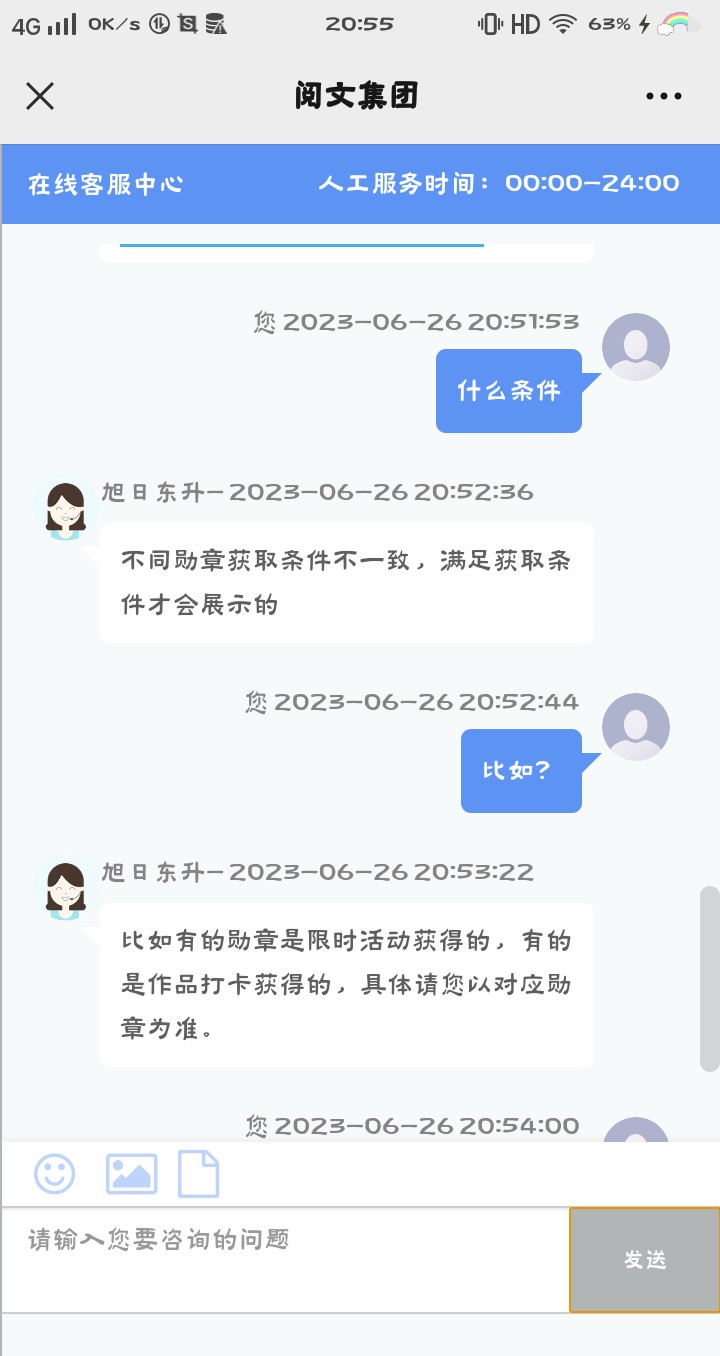This screenshot has width=720, height=1356.
Task: Tap the 发送 send button
Action: tap(645, 1260)
